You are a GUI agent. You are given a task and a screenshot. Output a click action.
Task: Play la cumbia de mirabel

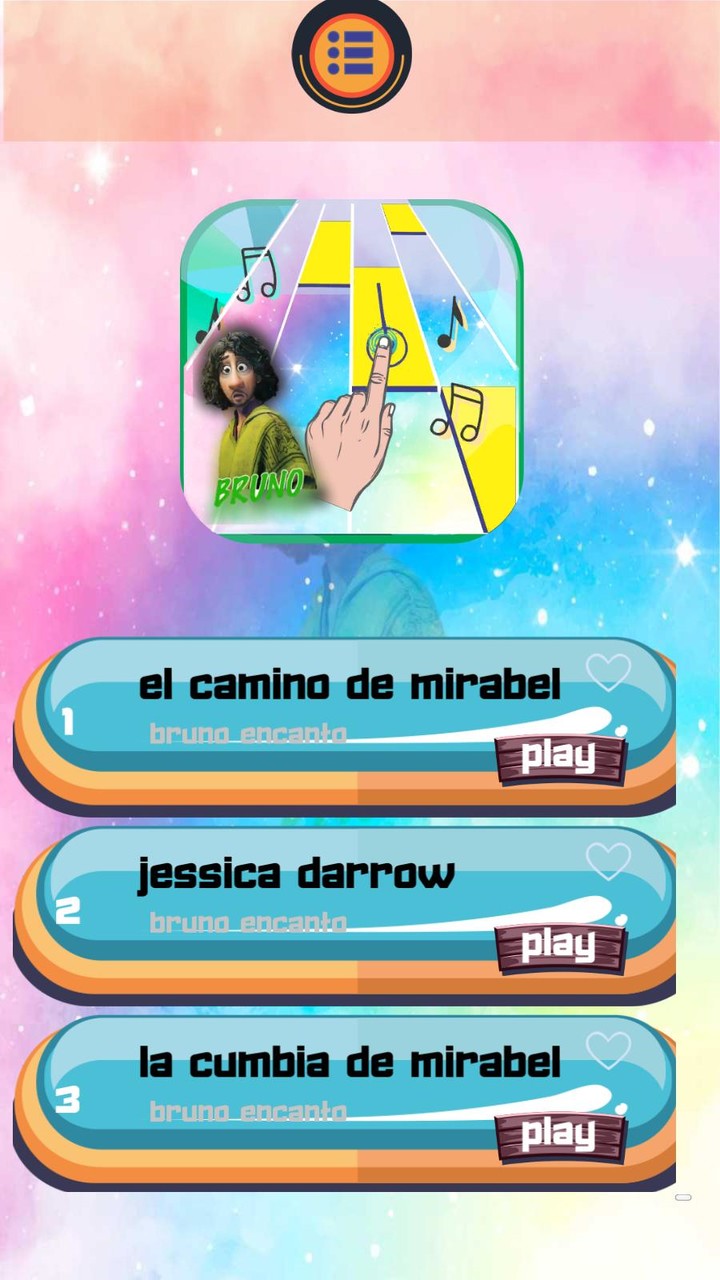[560, 1134]
